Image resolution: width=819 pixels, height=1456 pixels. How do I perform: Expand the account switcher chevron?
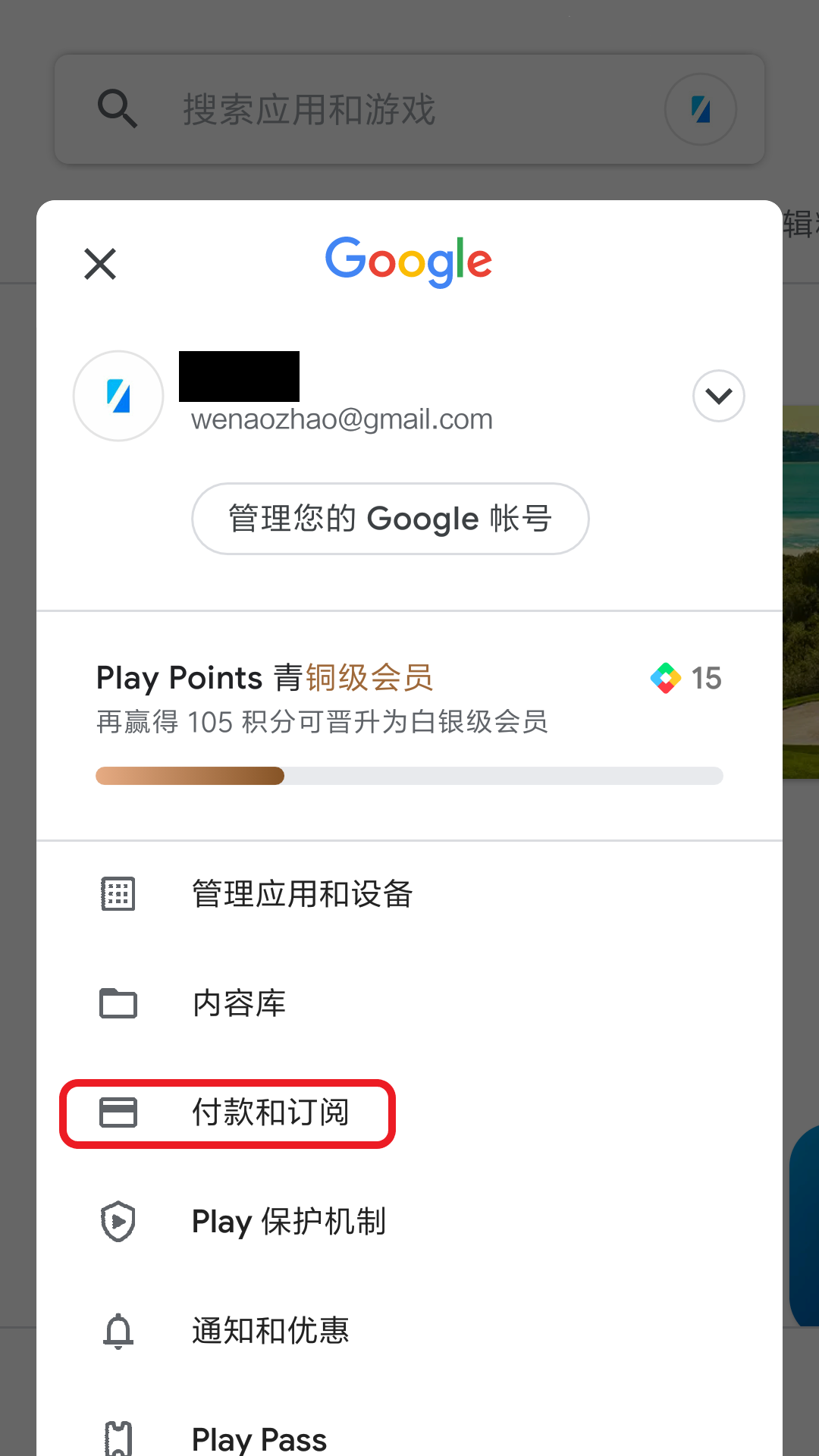[x=718, y=396]
